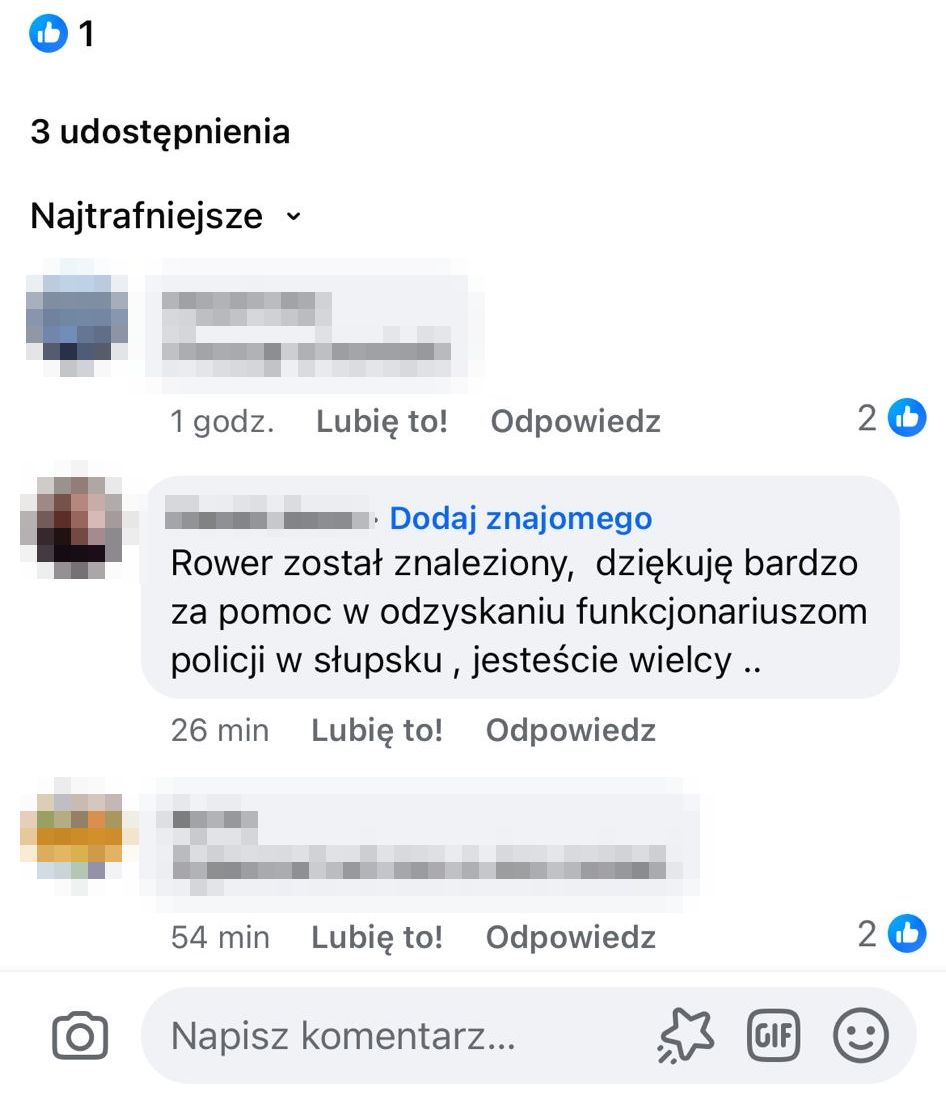Tap Dodaj znajomego next to commenter
946x1093 pixels.
pyautogui.click(x=520, y=518)
